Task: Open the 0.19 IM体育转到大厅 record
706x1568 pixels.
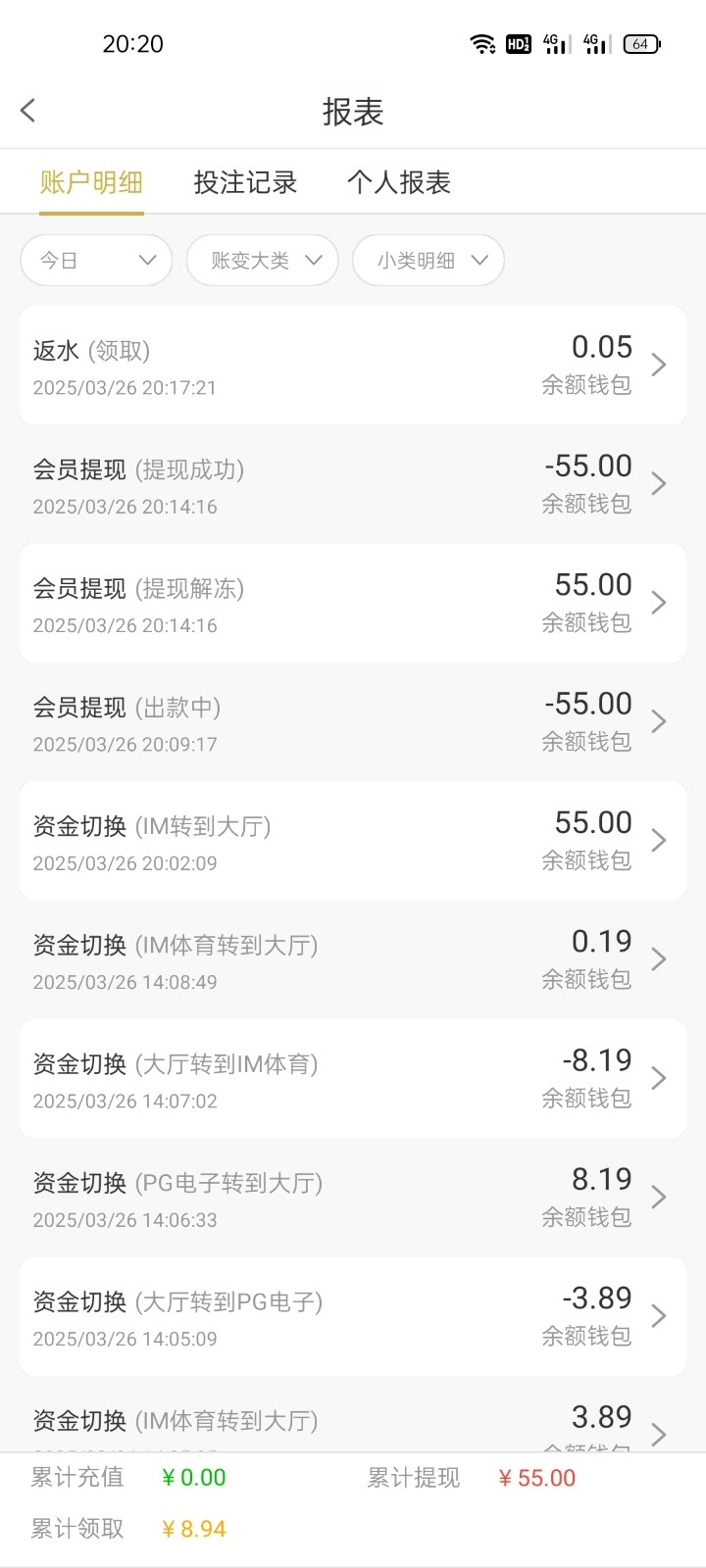Action: pos(353,959)
